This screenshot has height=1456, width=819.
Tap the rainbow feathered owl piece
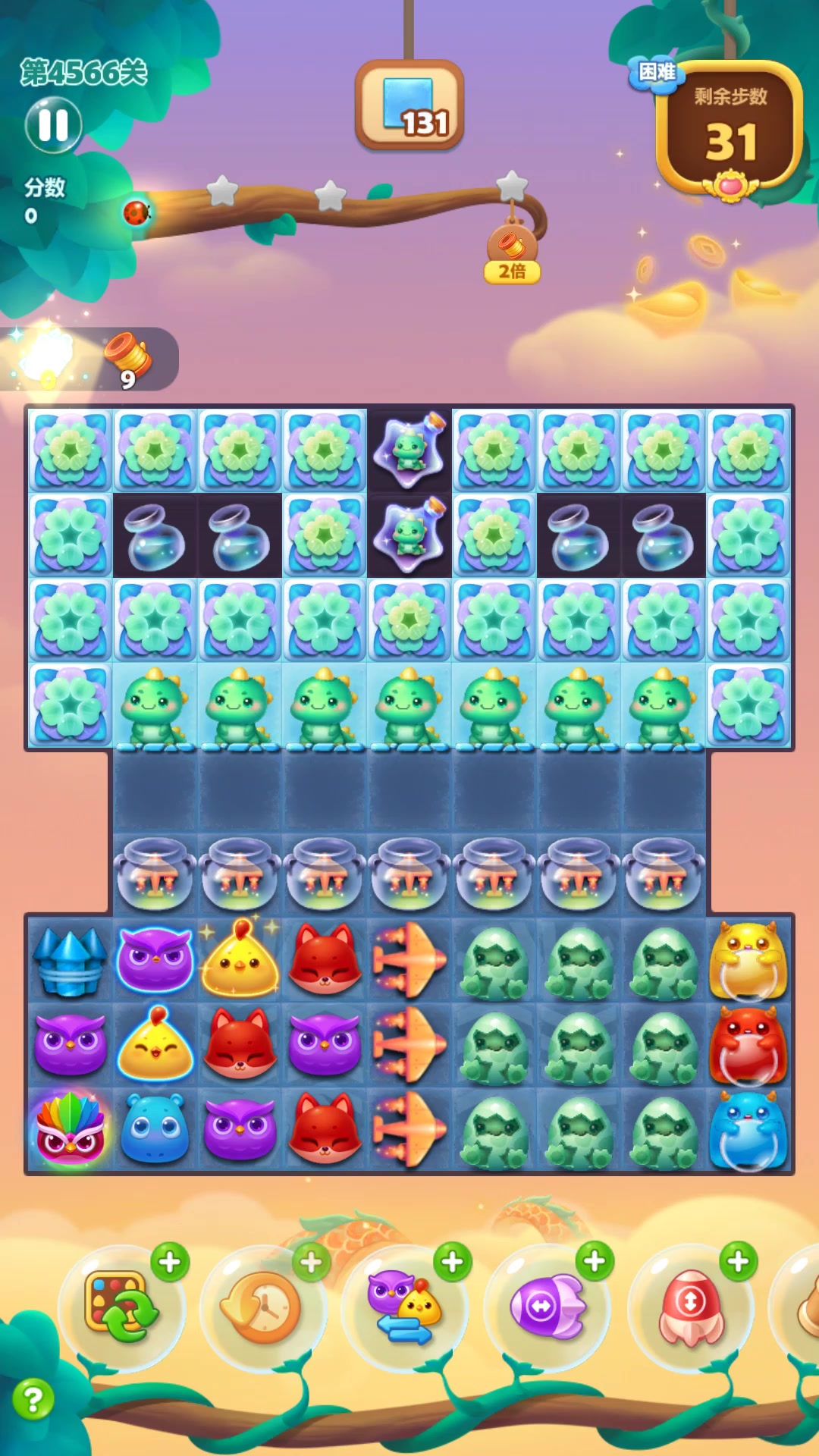point(71,1128)
